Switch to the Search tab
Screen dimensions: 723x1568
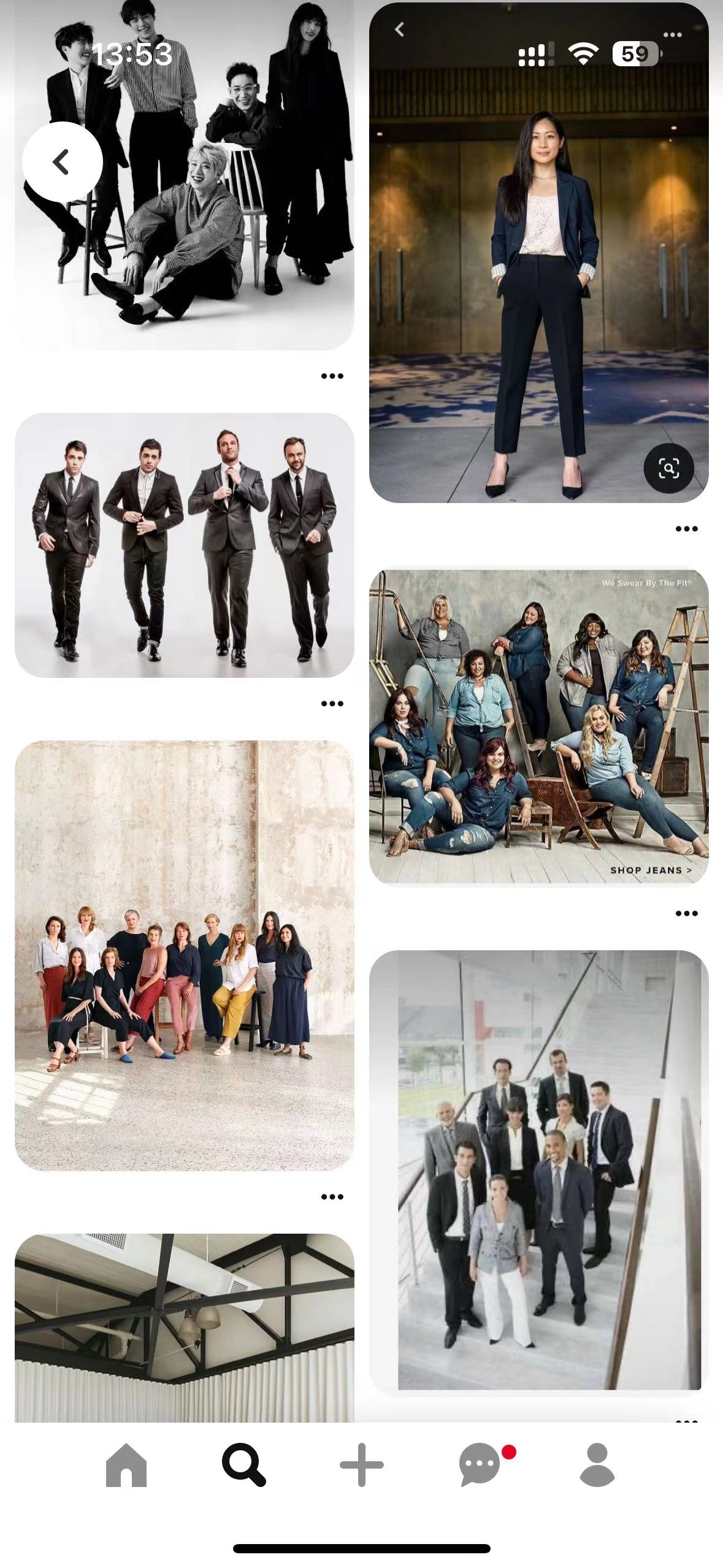tap(243, 1465)
